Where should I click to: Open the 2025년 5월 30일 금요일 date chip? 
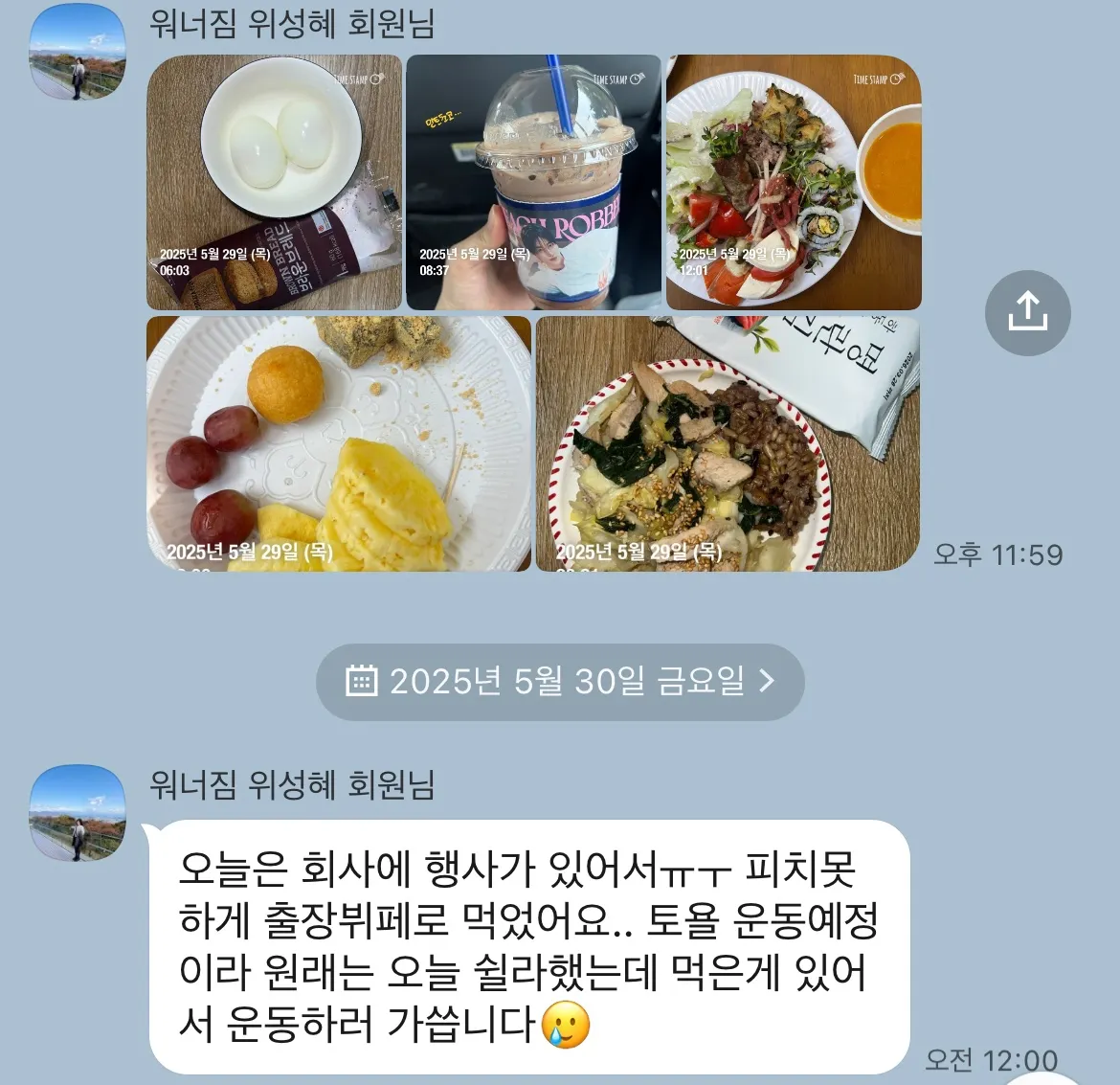560,682
